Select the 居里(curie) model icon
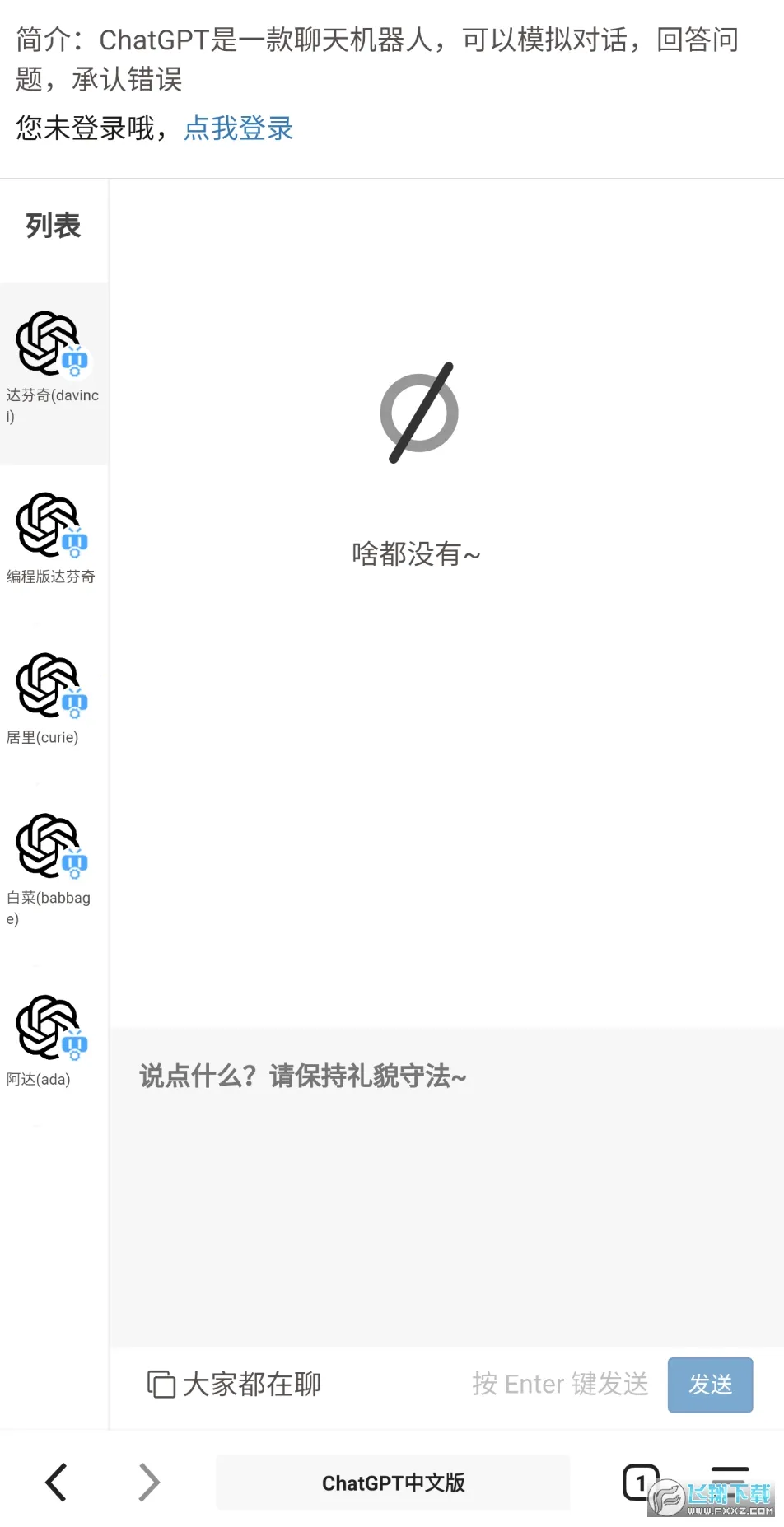 (x=49, y=686)
